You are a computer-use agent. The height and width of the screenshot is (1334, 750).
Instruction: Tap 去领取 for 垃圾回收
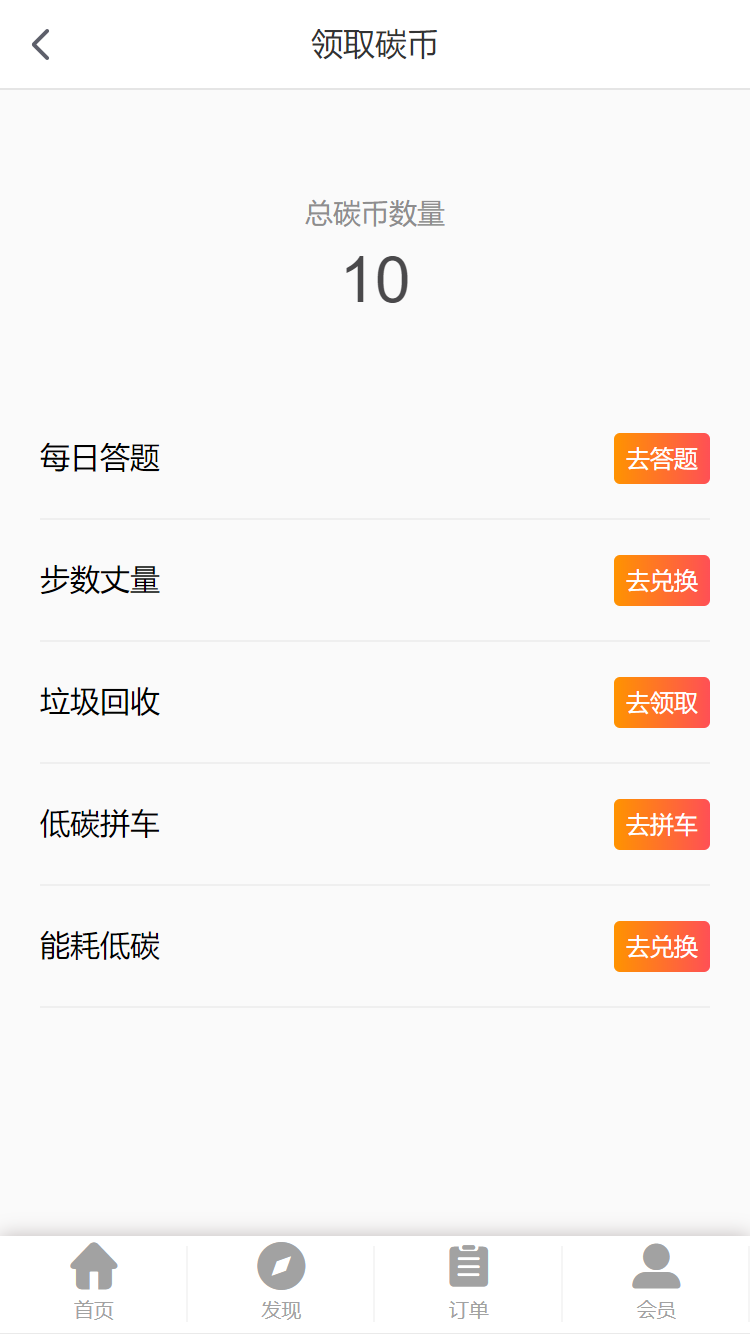[x=661, y=702]
